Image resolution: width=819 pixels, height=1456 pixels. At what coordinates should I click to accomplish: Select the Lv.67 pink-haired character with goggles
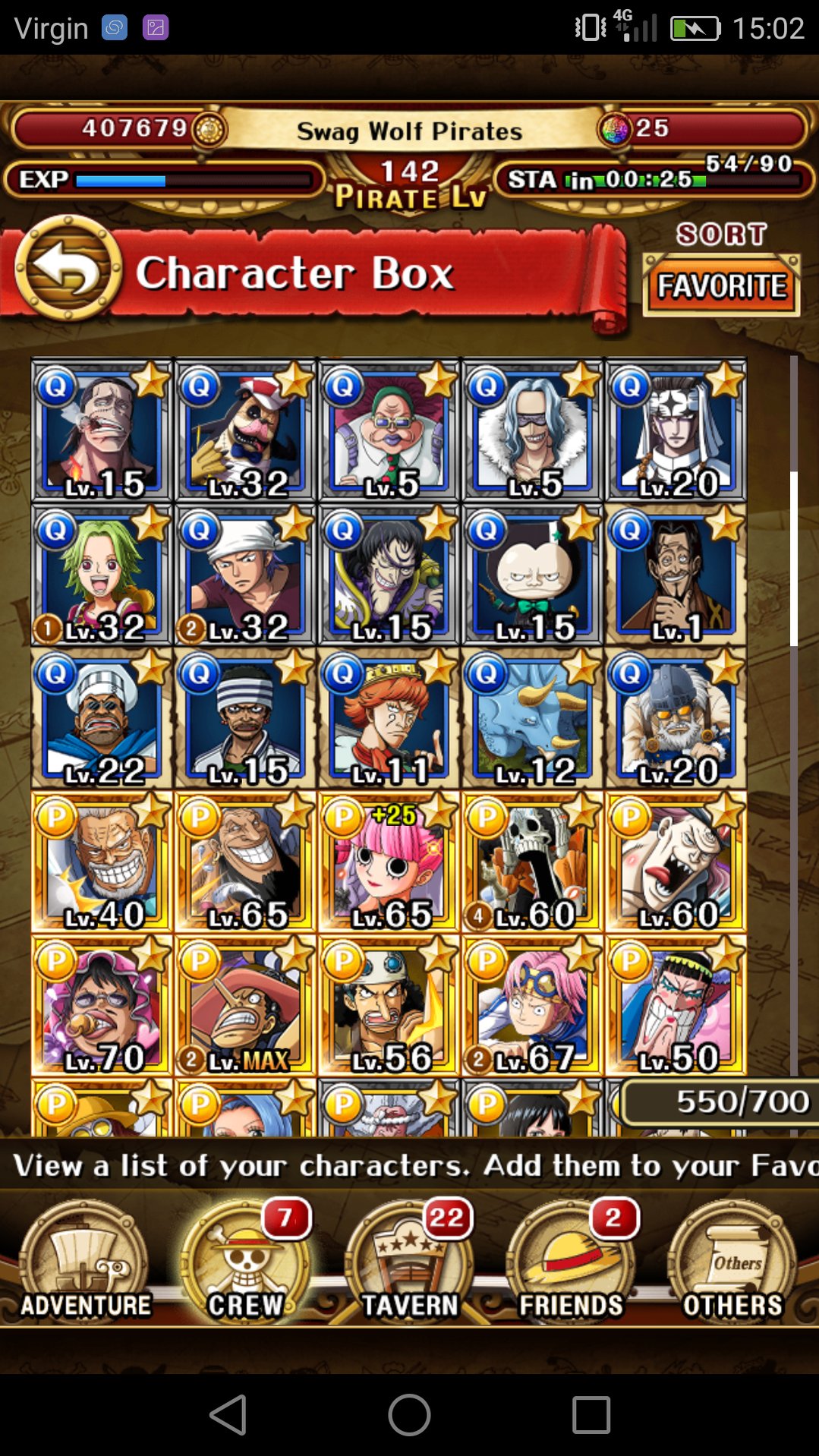(x=532, y=1005)
